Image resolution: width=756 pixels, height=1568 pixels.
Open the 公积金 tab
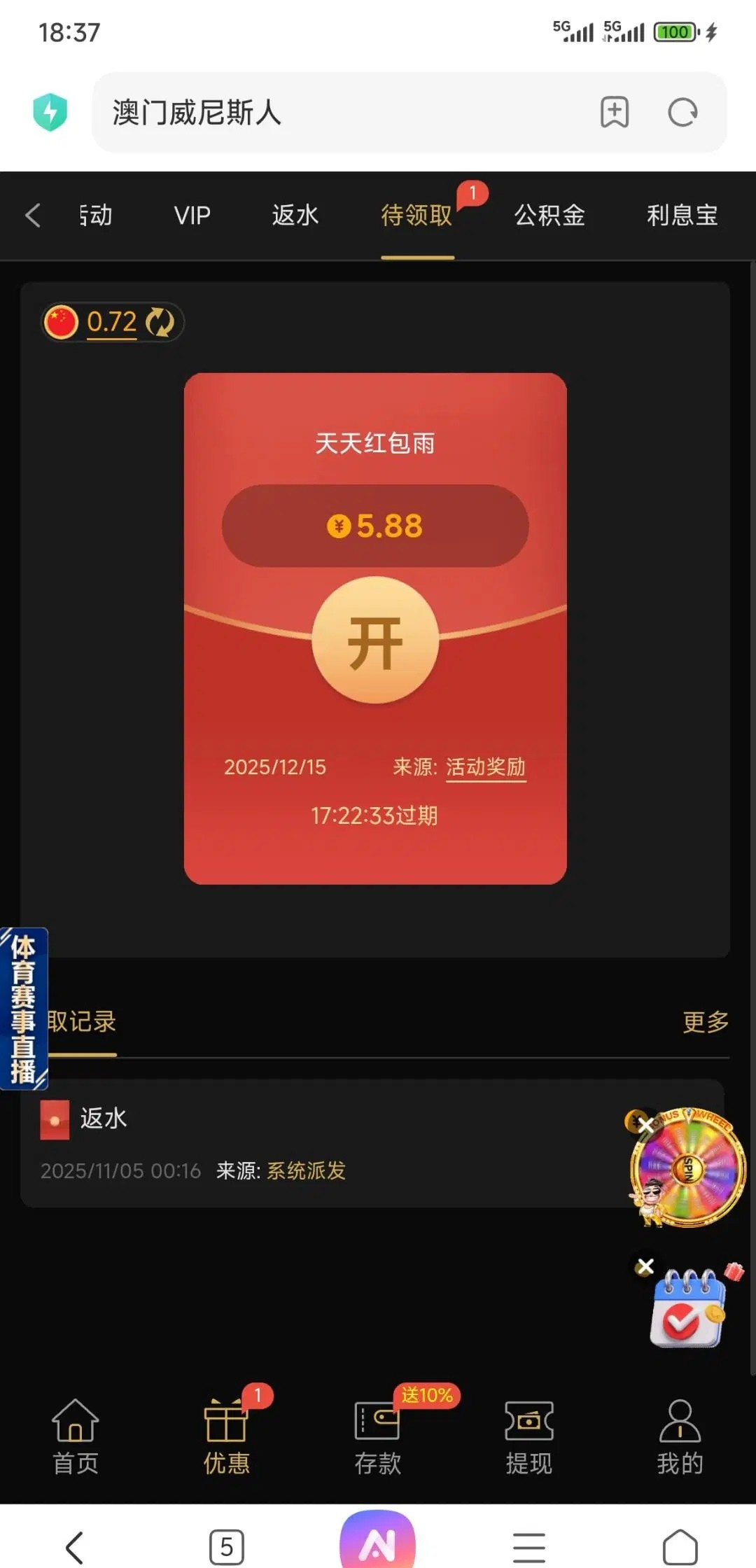(x=549, y=215)
